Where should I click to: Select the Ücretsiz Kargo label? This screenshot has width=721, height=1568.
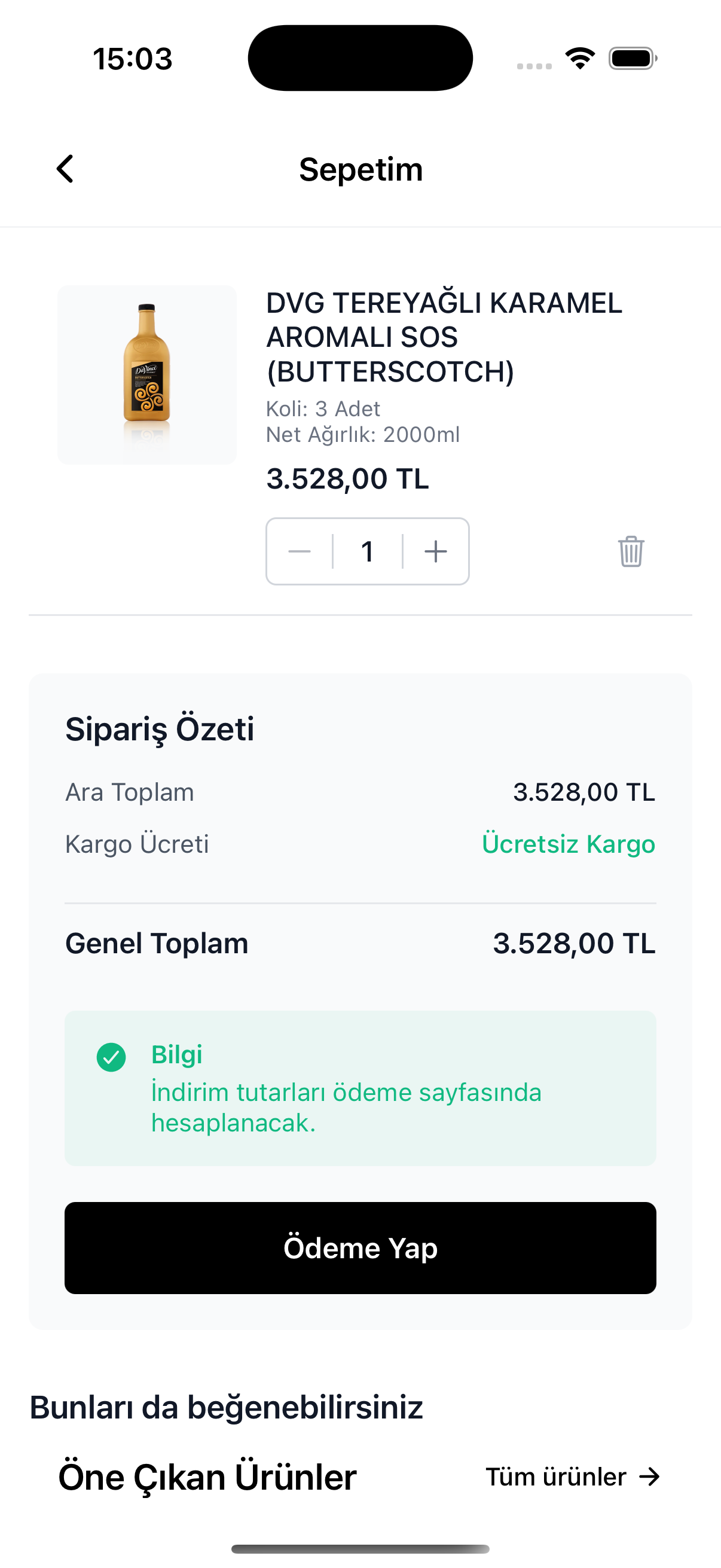pos(569,844)
